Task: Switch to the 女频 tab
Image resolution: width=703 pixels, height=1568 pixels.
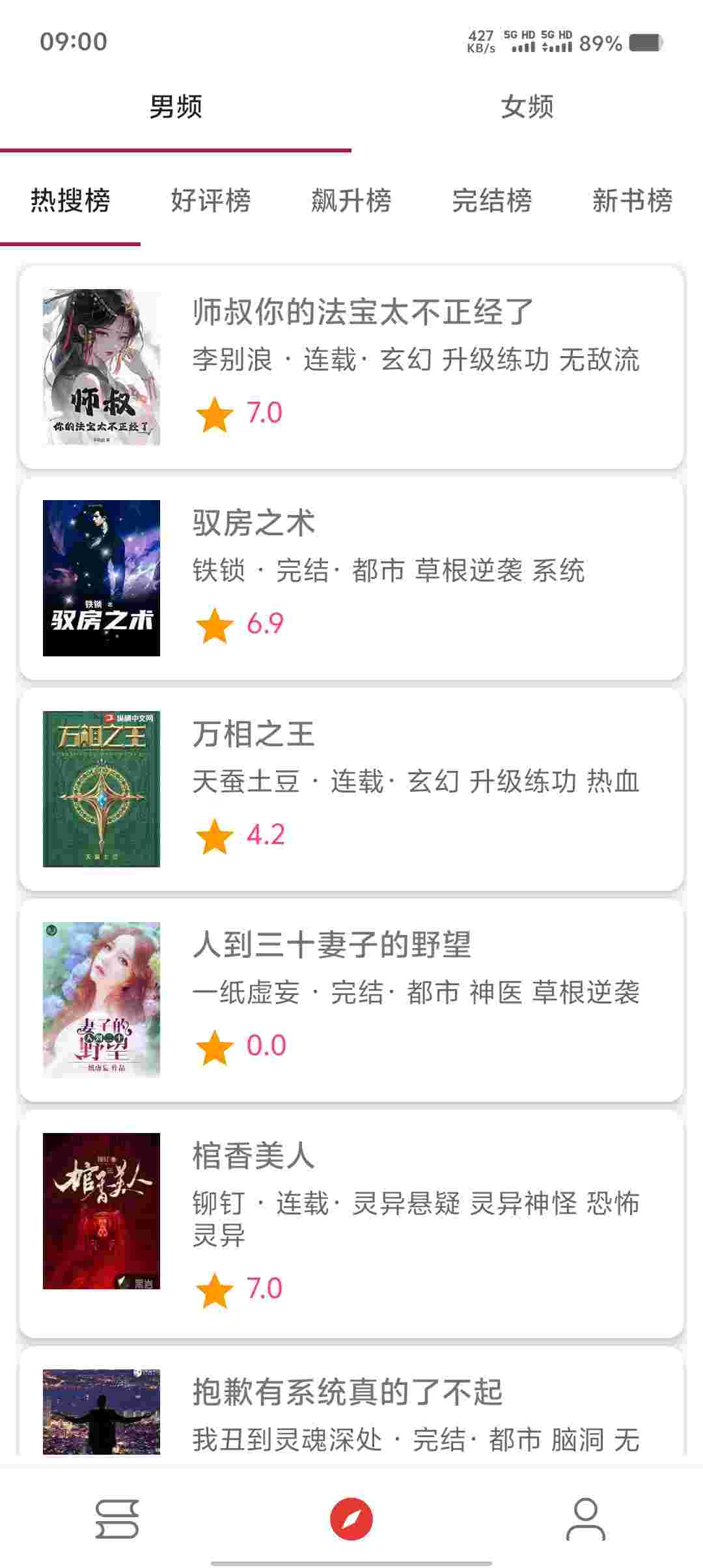Action: click(x=527, y=107)
